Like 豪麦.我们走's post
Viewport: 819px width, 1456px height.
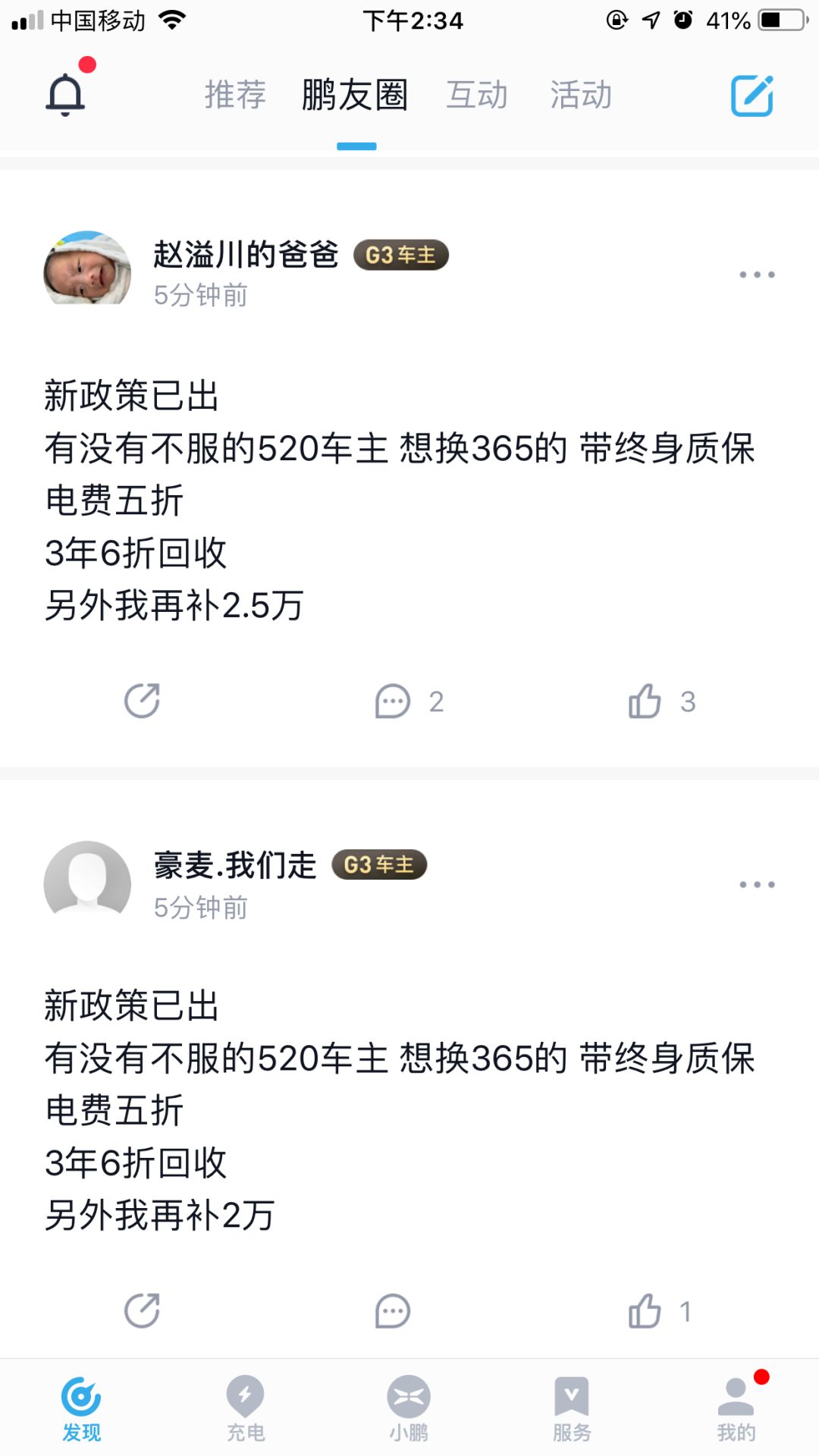coord(660,1310)
